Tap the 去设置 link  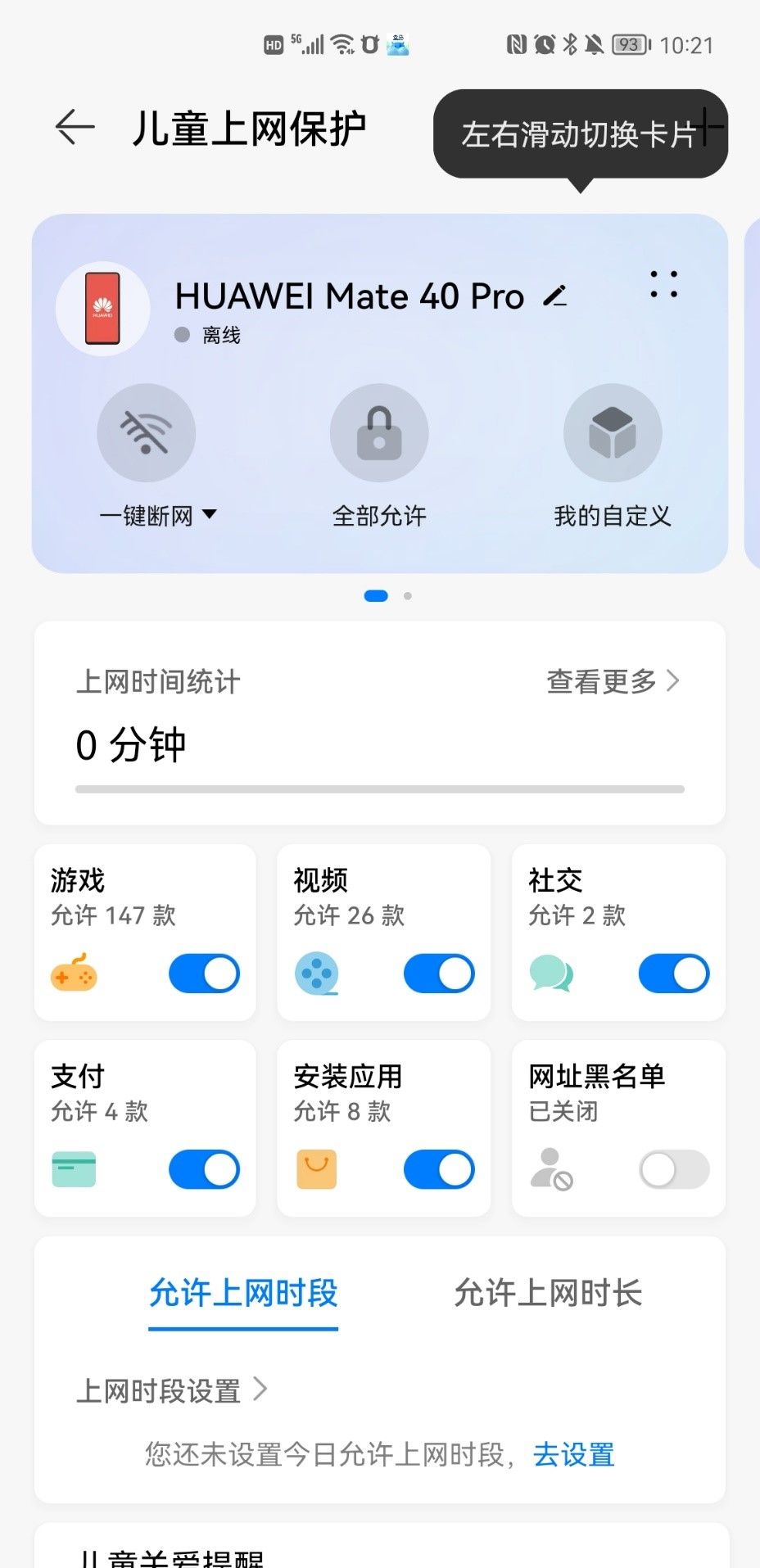[573, 1455]
